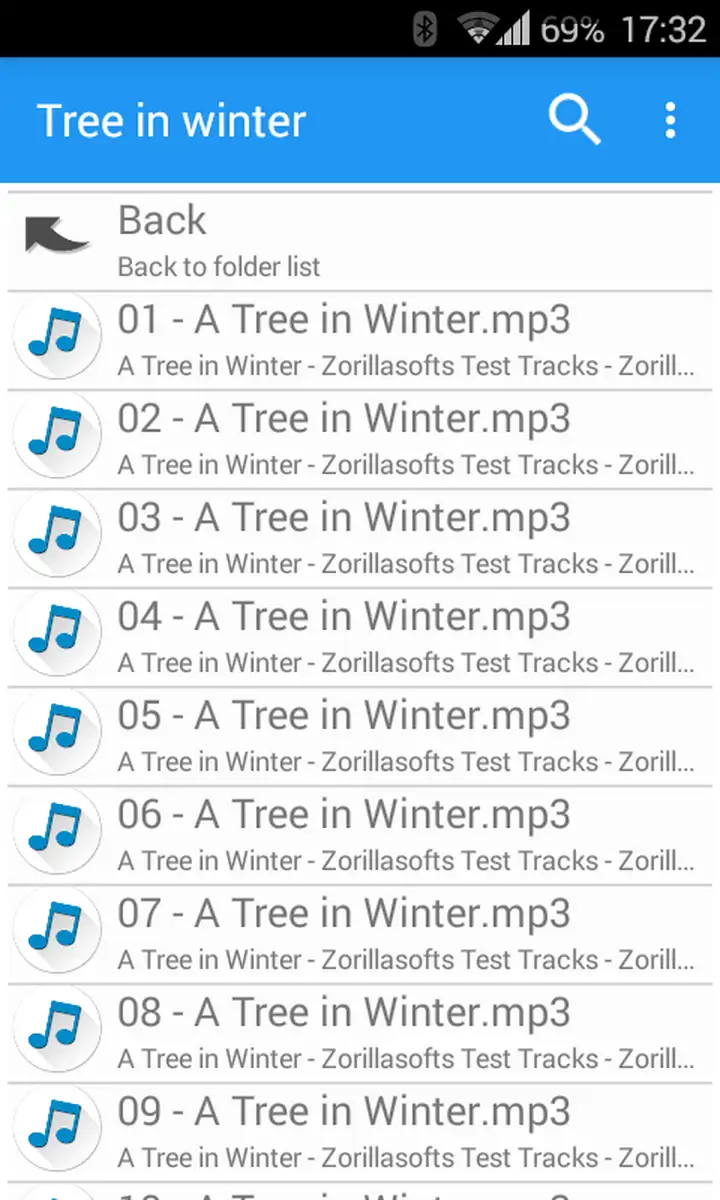The image size is (720, 1200).
Task: Go back to the folder list
Action: click(x=360, y=241)
